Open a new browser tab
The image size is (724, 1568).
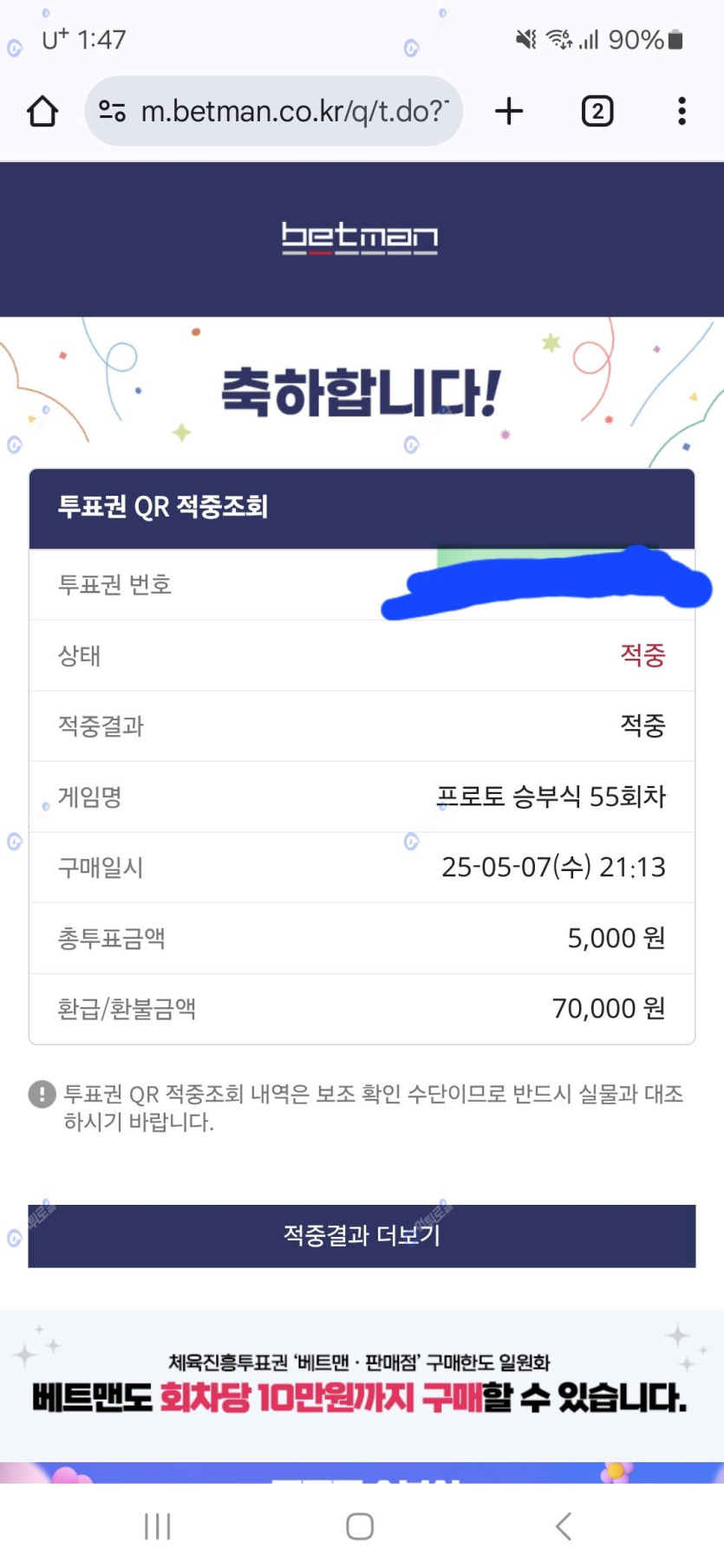[509, 111]
